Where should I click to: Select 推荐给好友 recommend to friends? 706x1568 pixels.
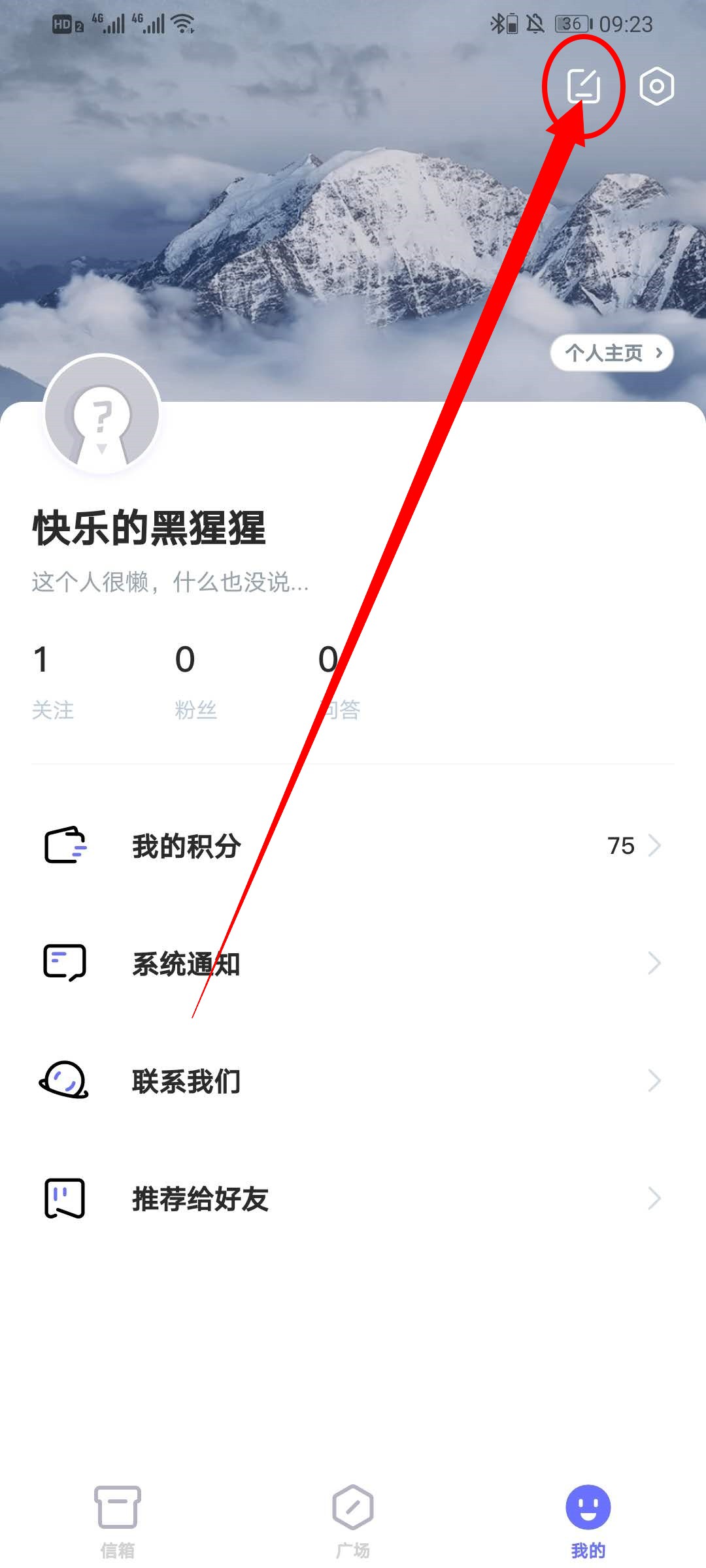tap(353, 1199)
